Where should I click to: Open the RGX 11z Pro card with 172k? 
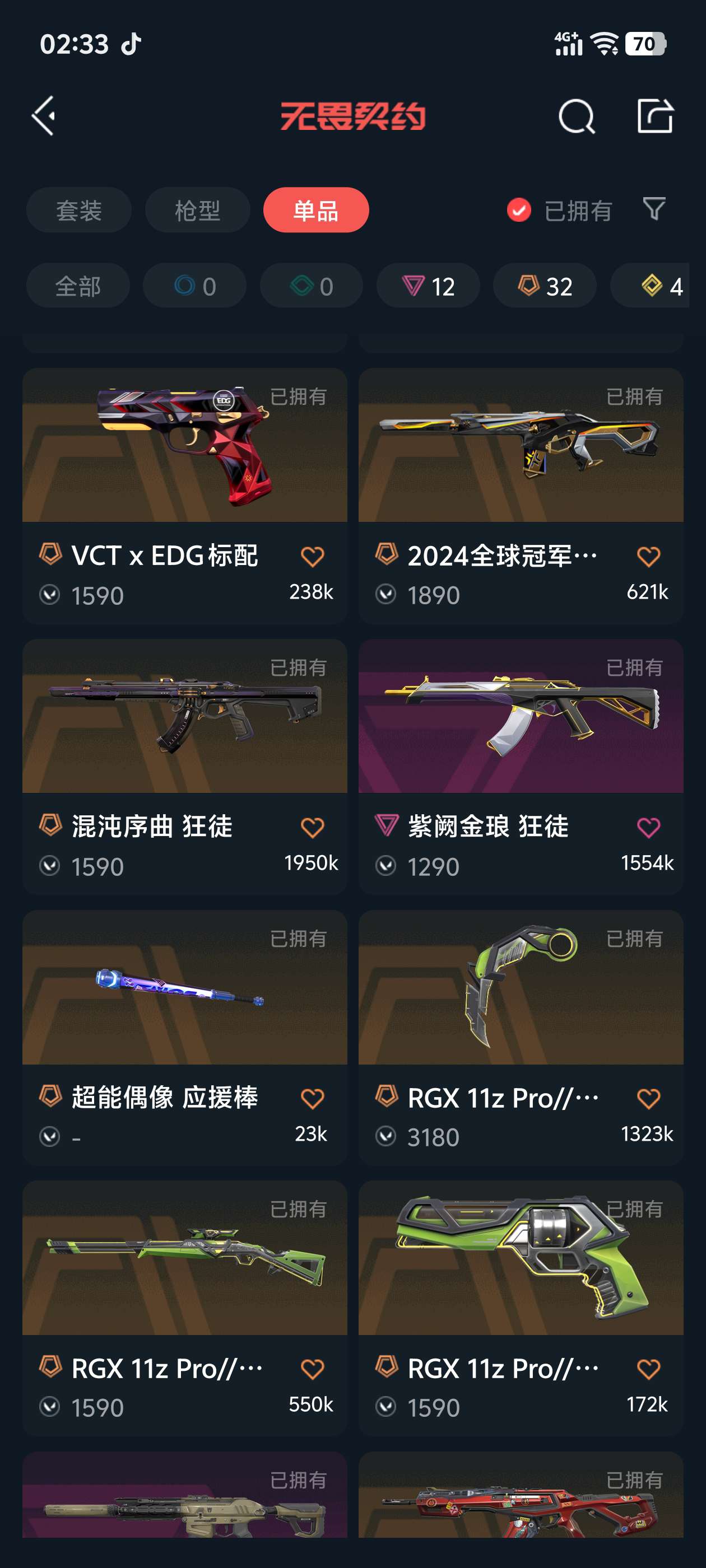pos(520,1258)
